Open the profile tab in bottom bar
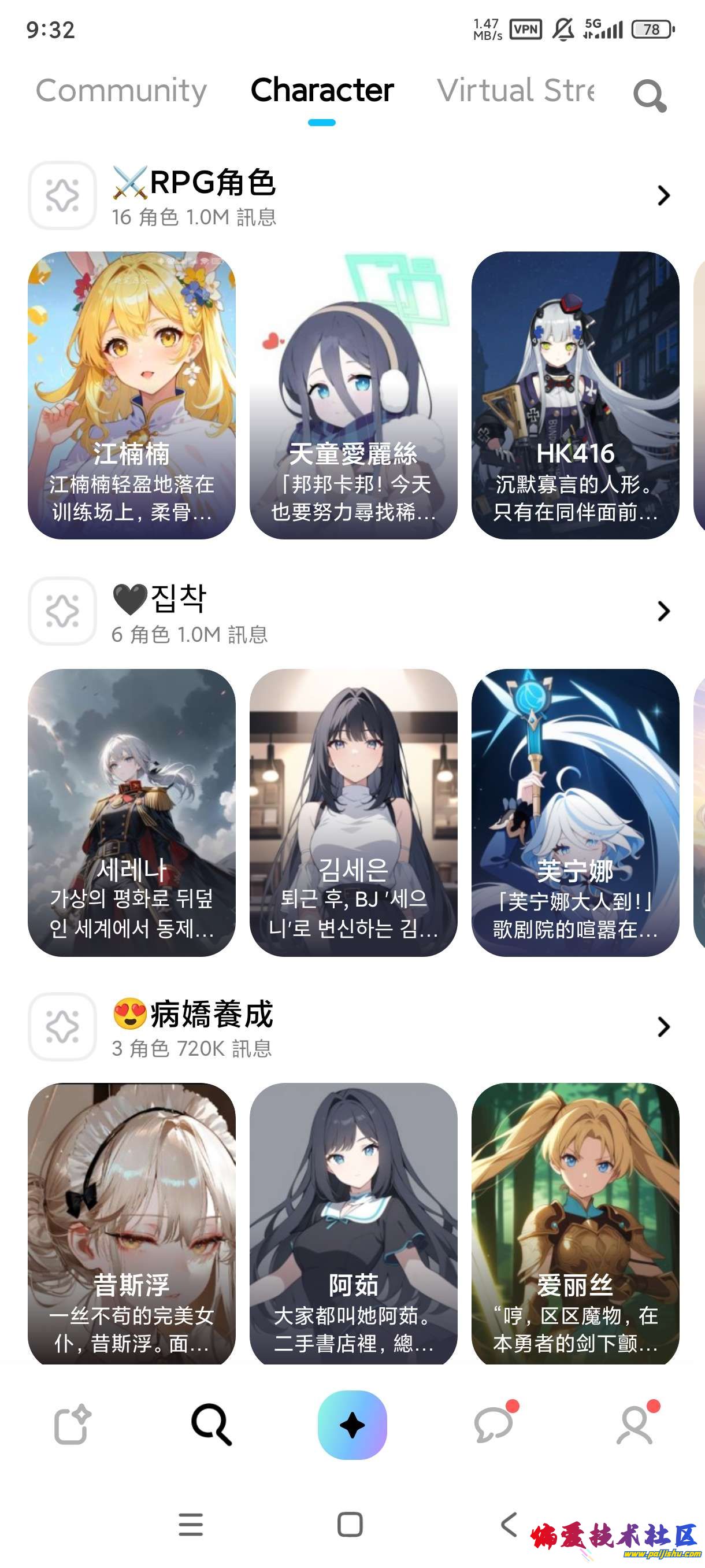This screenshot has height=1568, width=705. (634, 1425)
